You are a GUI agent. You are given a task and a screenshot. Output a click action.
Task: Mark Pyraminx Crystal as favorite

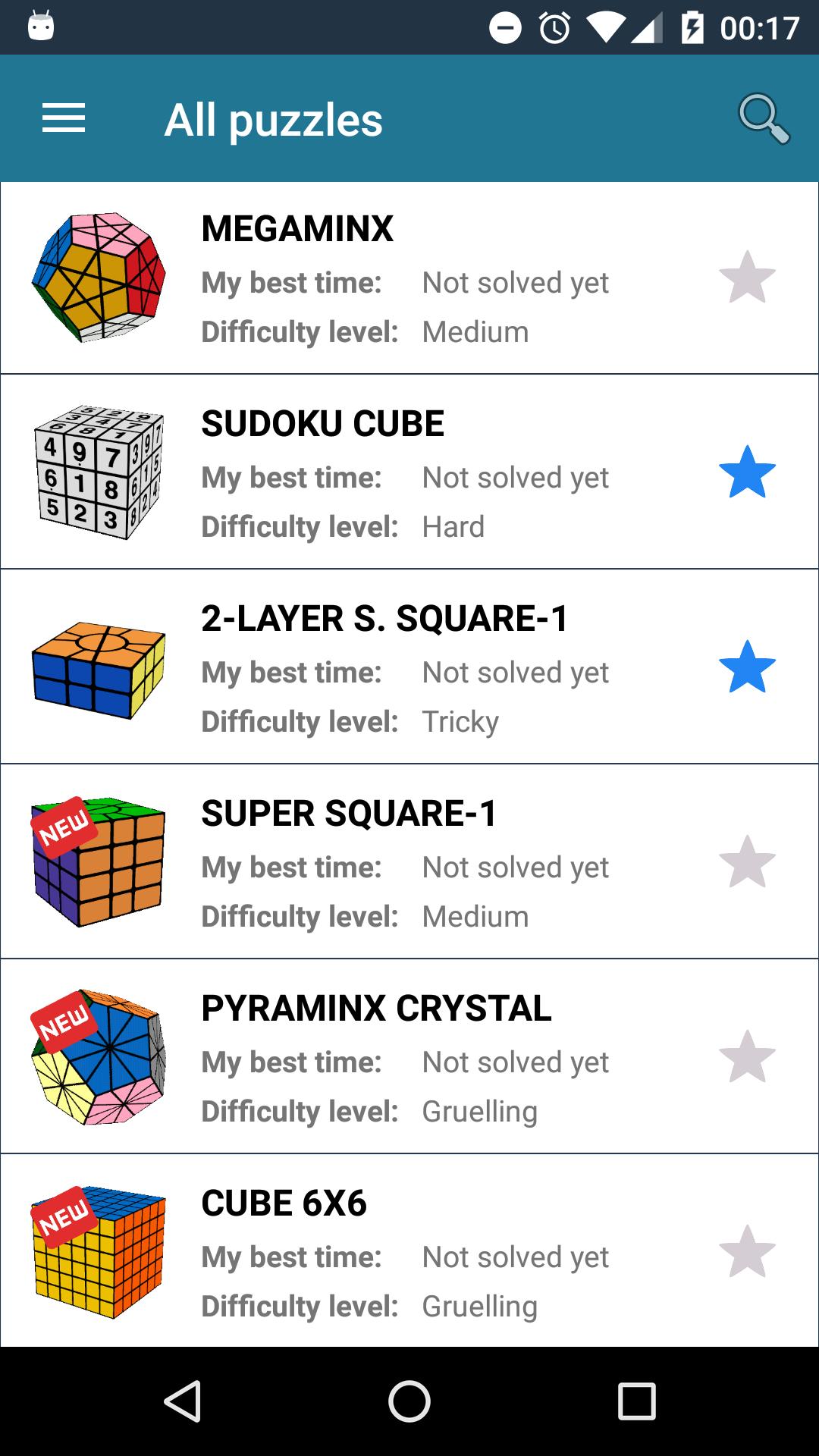(x=747, y=1056)
